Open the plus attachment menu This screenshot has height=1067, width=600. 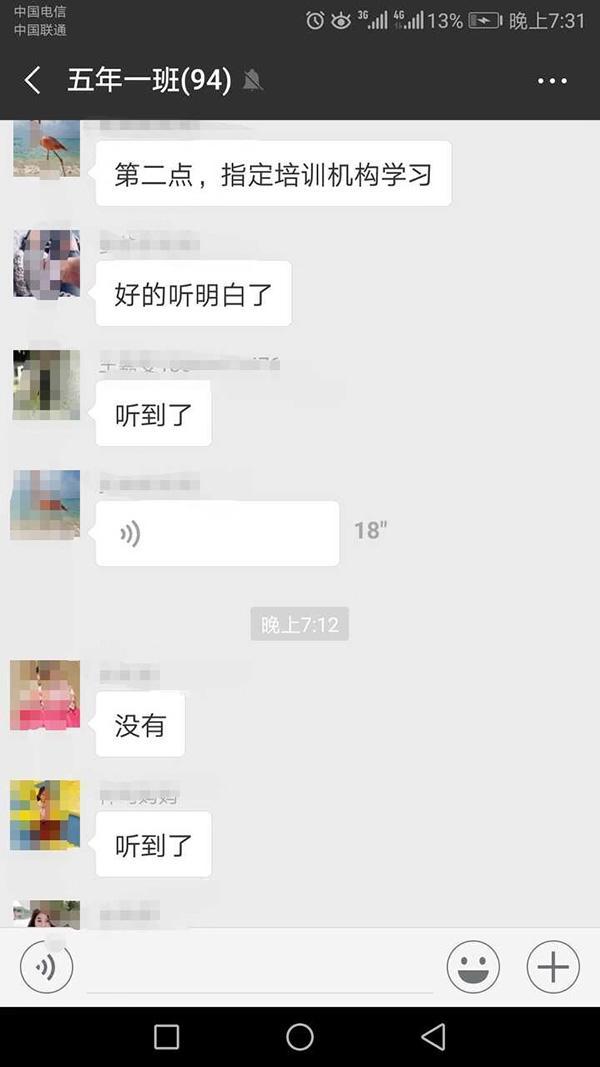coord(552,967)
